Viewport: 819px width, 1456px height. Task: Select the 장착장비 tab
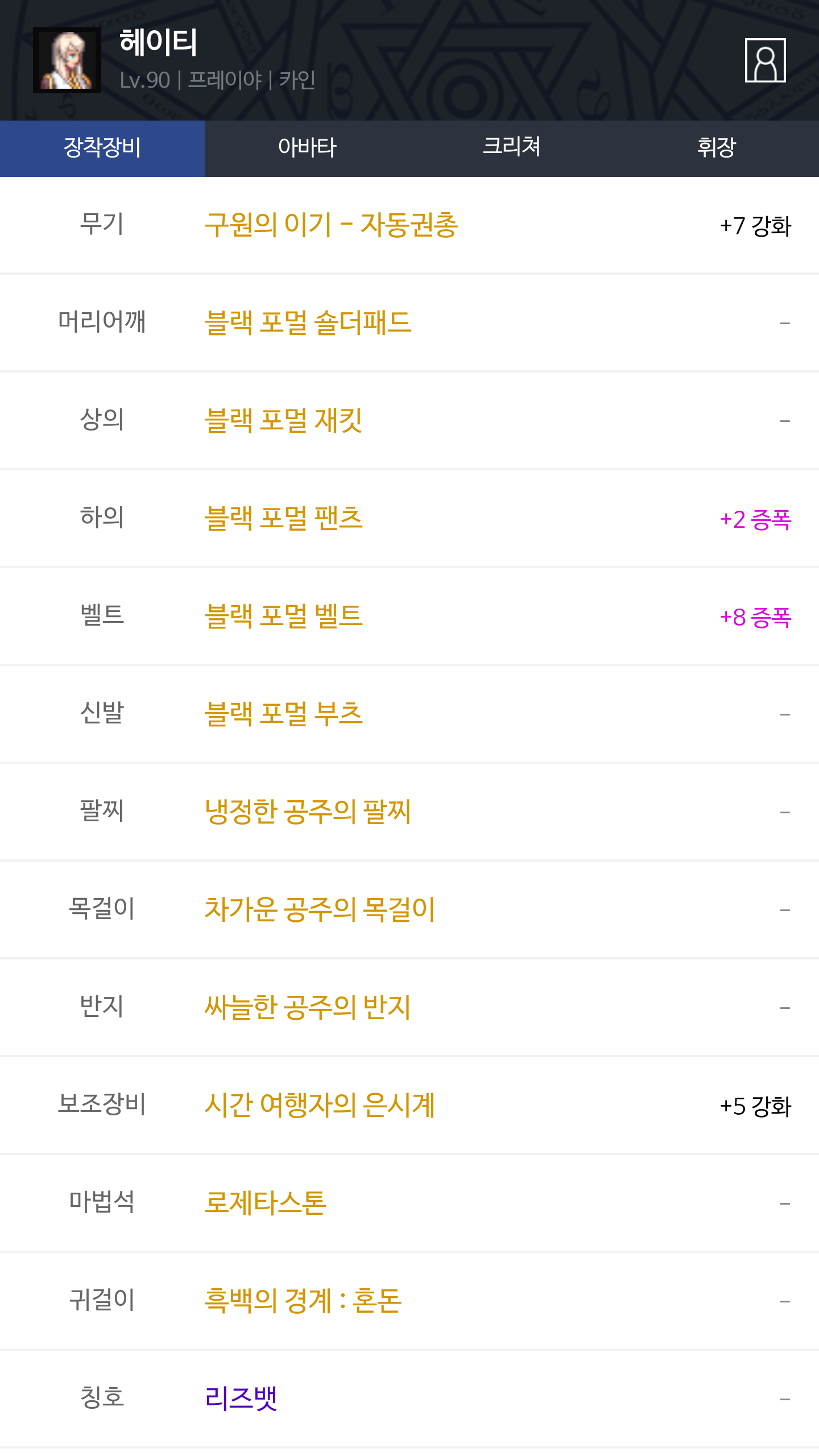tap(102, 148)
